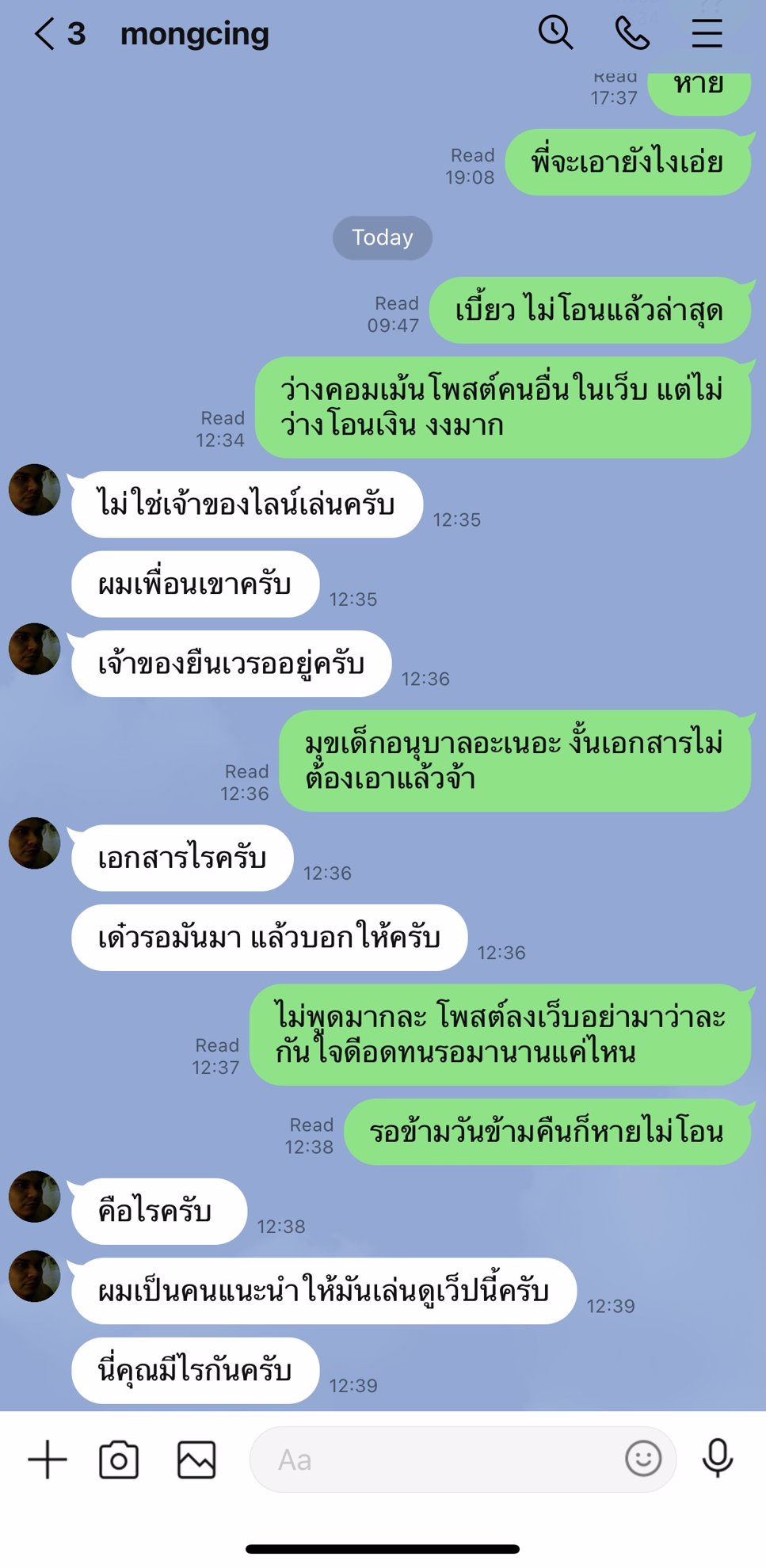Launch the camera from the chat
Viewport: 766px width, 1568px height.
(119, 1460)
